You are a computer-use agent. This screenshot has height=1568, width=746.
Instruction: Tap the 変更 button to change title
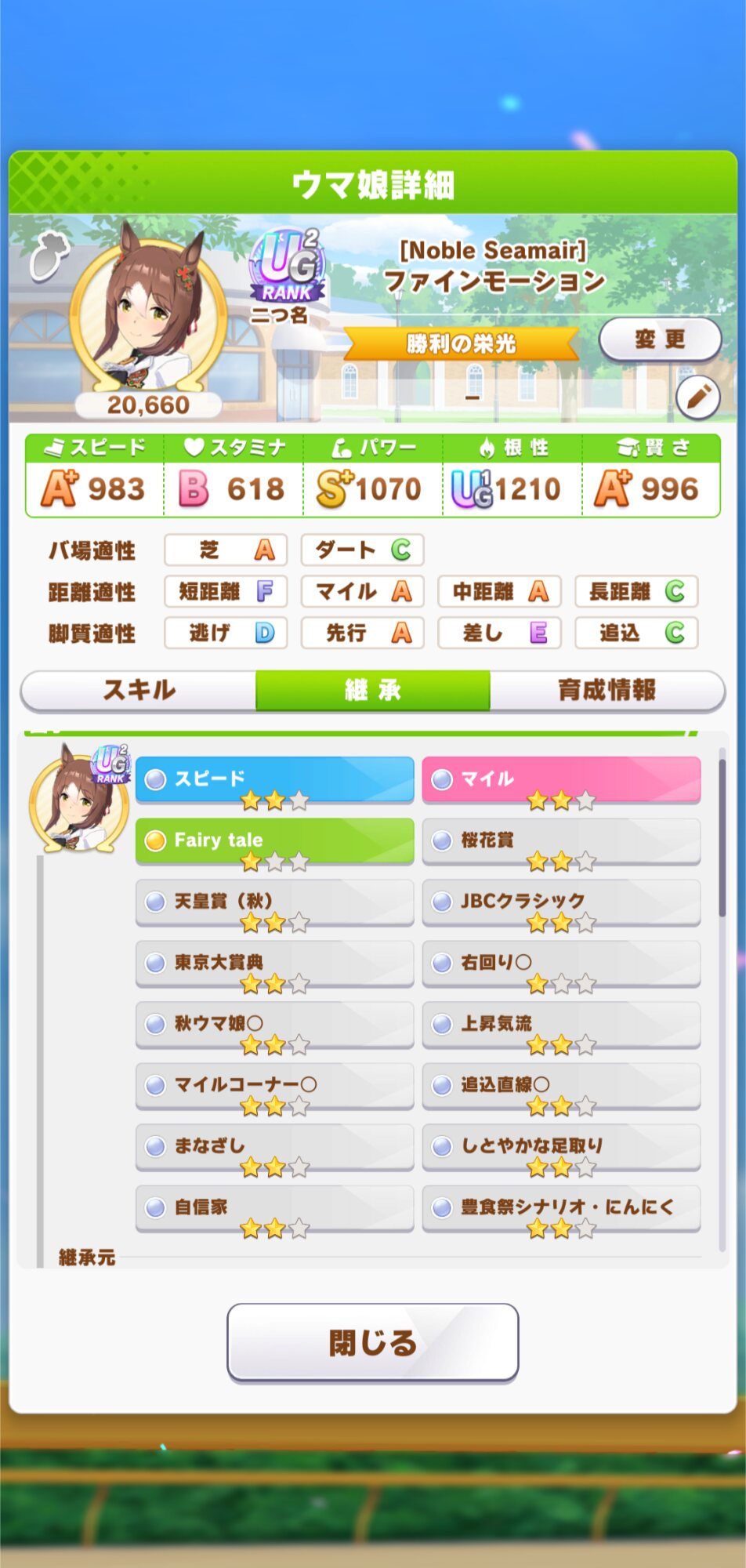[x=660, y=339]
